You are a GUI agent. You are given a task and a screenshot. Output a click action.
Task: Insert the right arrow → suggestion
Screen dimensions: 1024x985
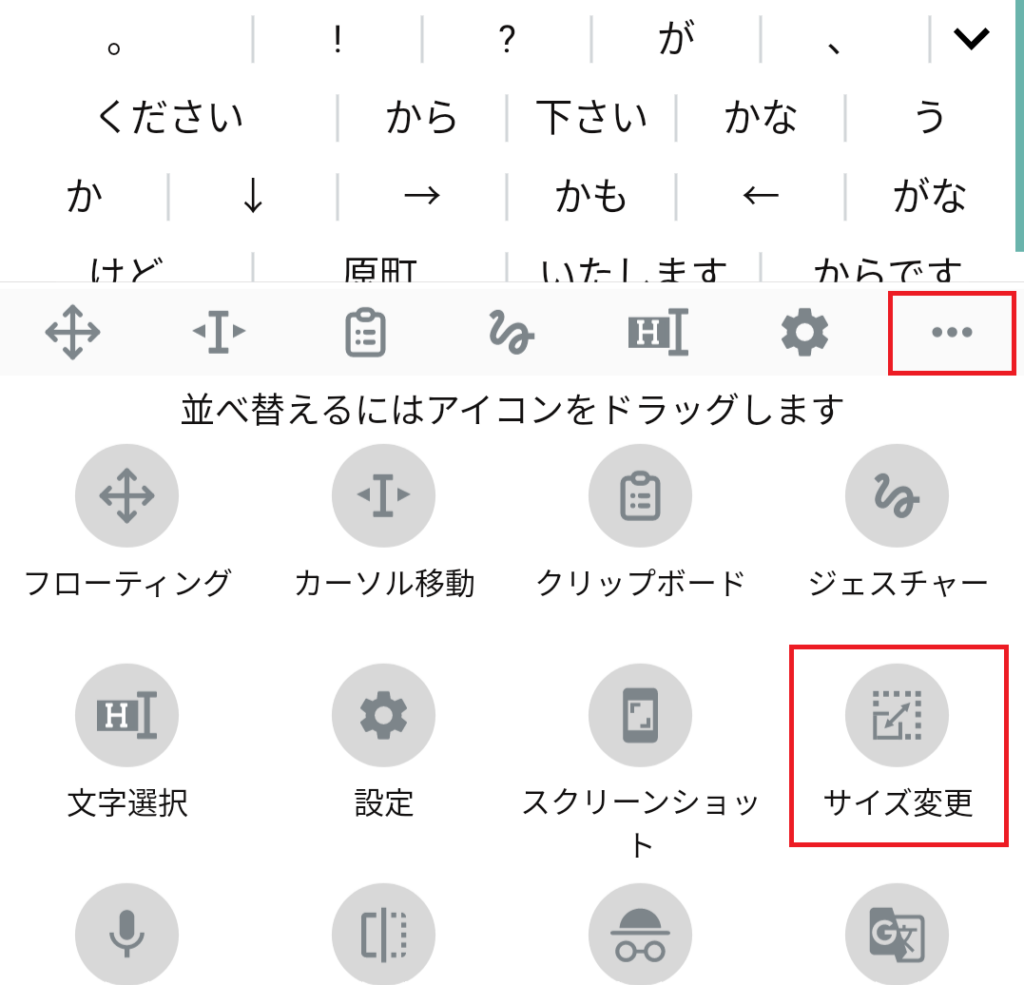[421, 196]
